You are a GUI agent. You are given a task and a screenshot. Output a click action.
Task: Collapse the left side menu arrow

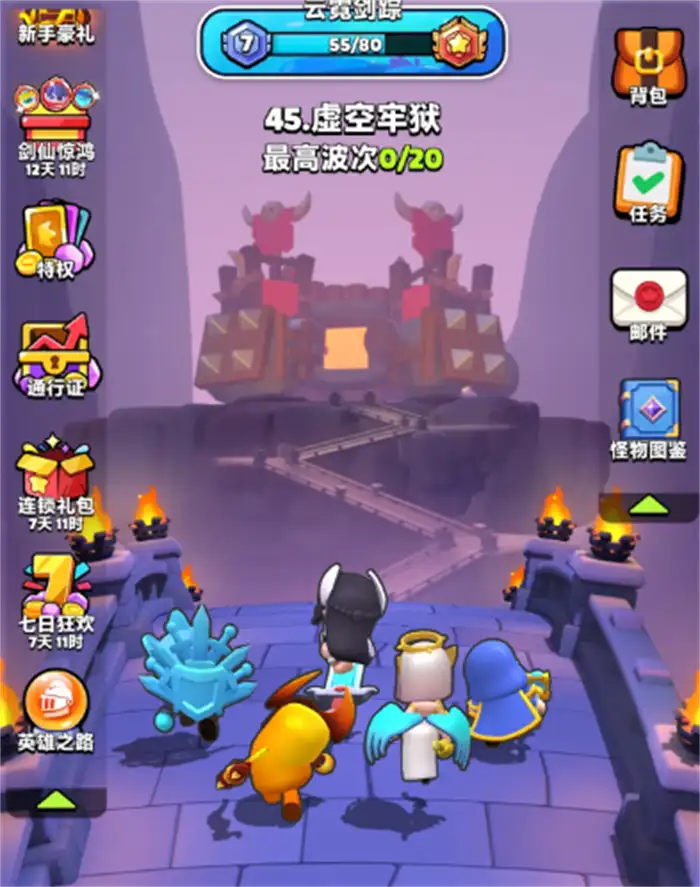(x=55, y=800)
